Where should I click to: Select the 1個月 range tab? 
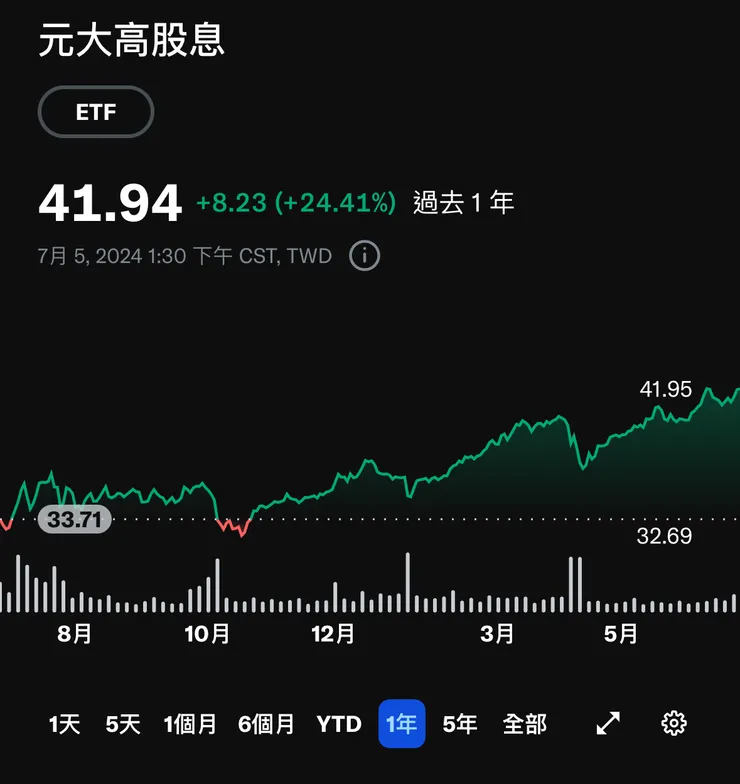tap(190, 723)
